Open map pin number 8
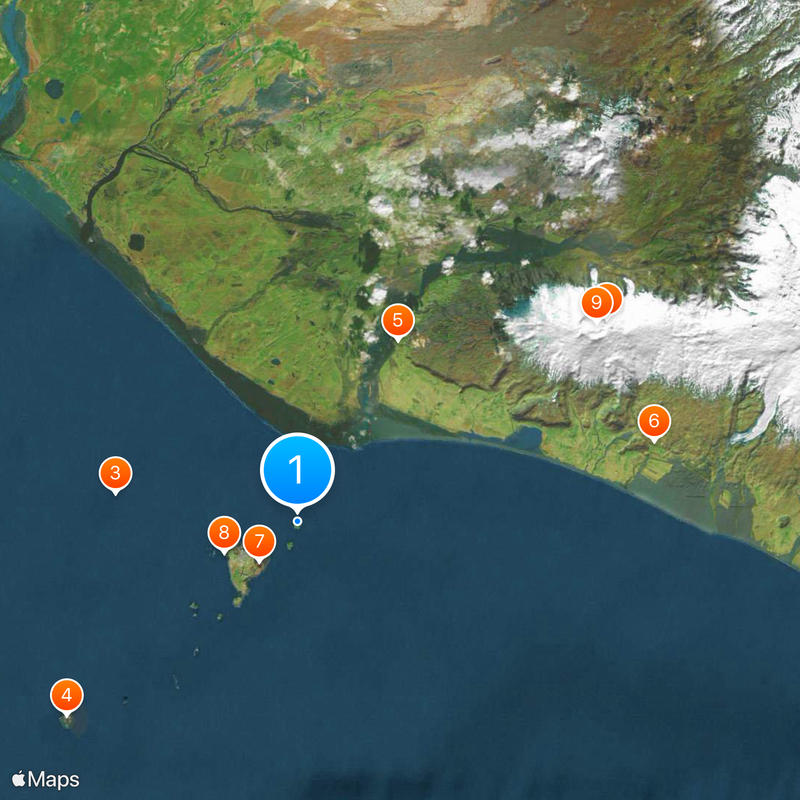This screenshot has height=800, width=800. [x=224, y=533]
